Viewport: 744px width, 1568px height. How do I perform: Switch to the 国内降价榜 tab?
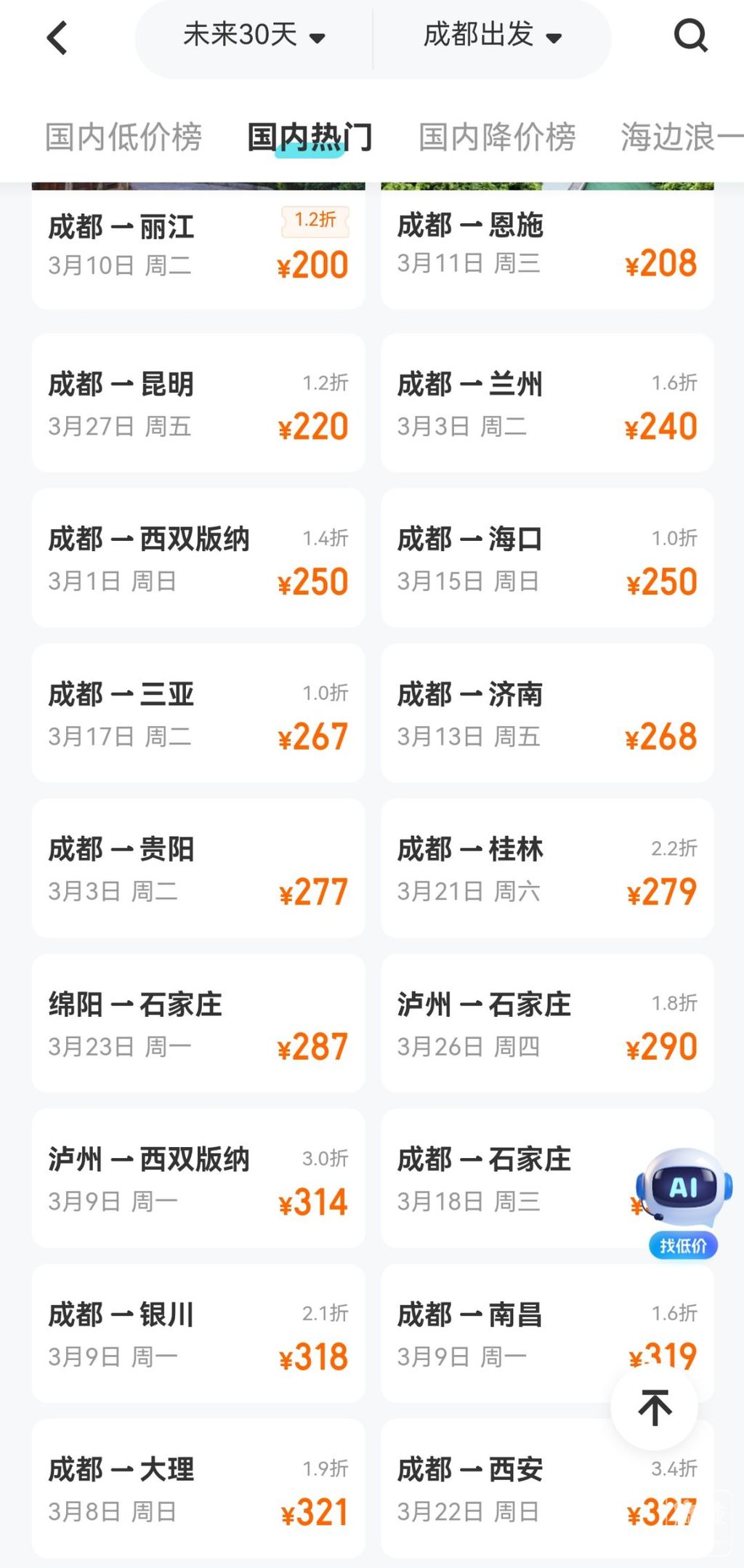click(497, 137)
